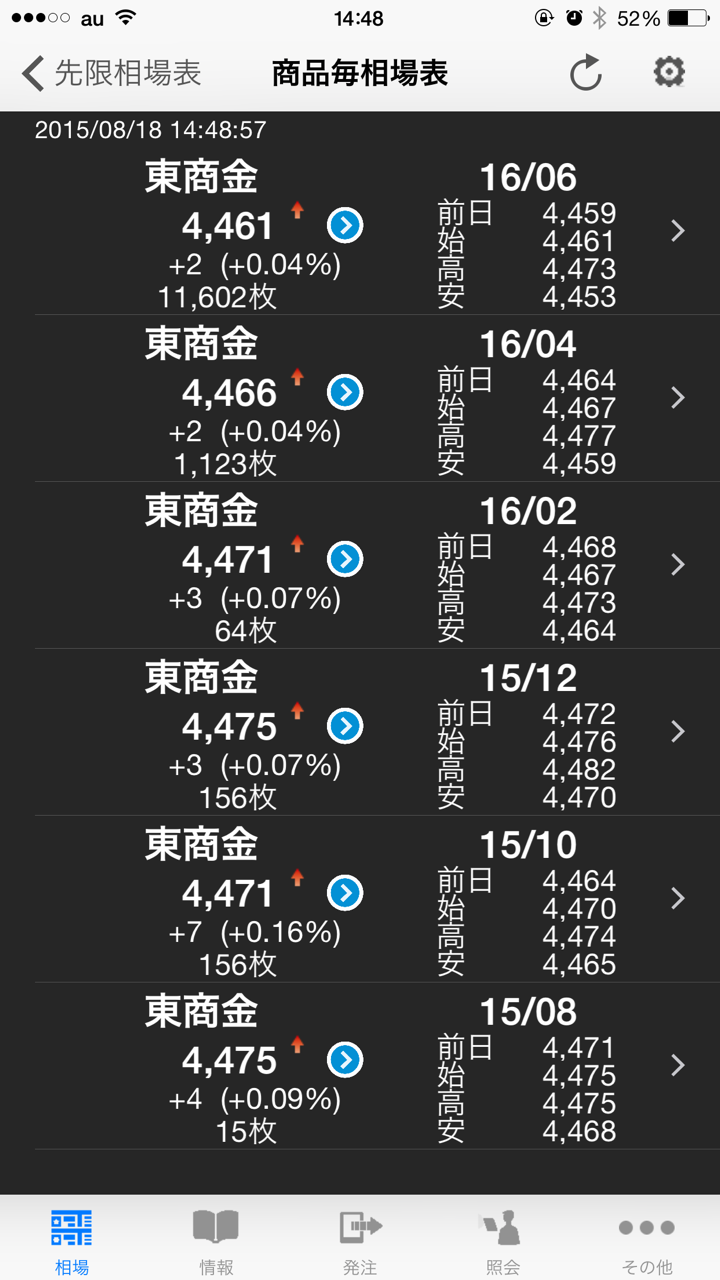Viewport: 720px width, 1280px height.
Task: Tap the blue arrow for 16/04 contract
Action: [x=345, y=393]
